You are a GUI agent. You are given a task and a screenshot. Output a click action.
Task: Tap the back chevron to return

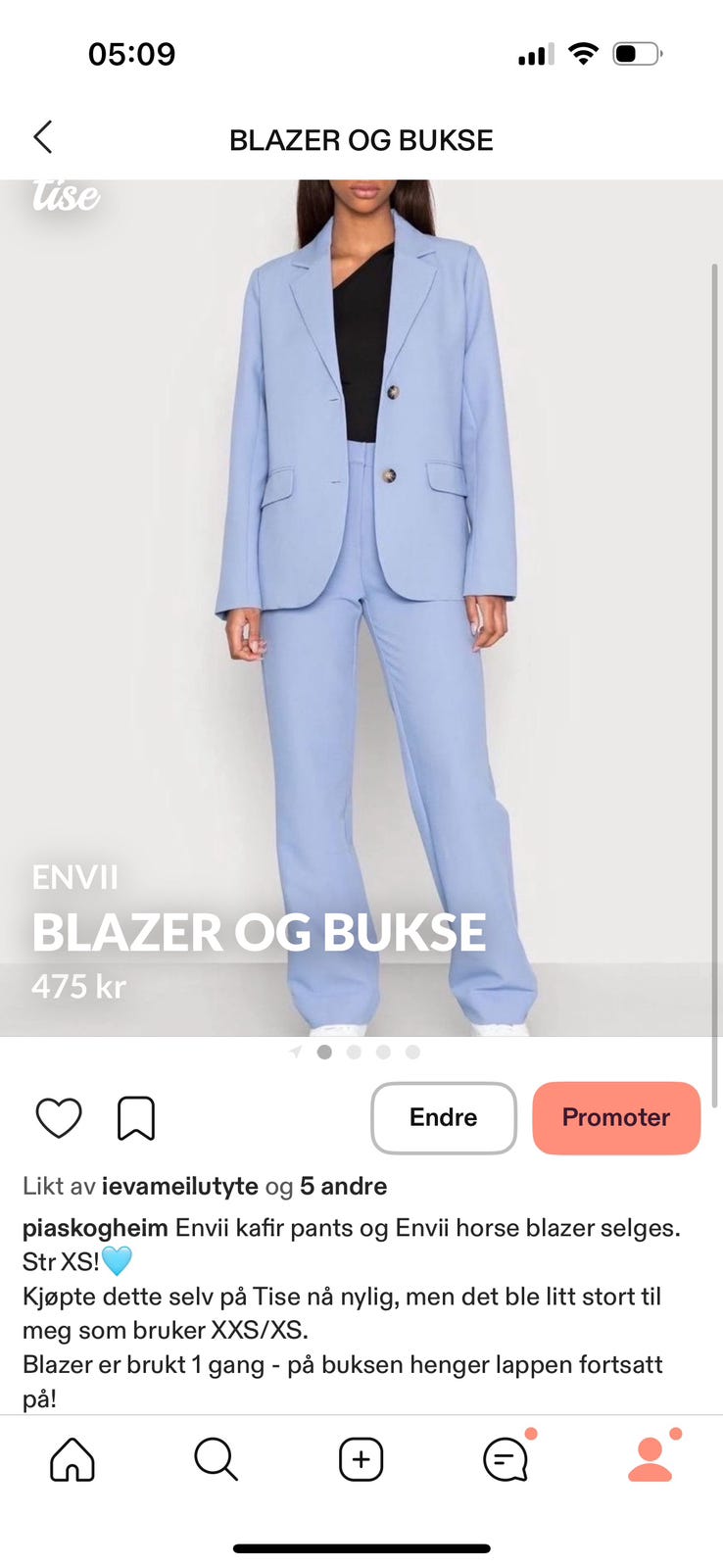tap(43, 138)
